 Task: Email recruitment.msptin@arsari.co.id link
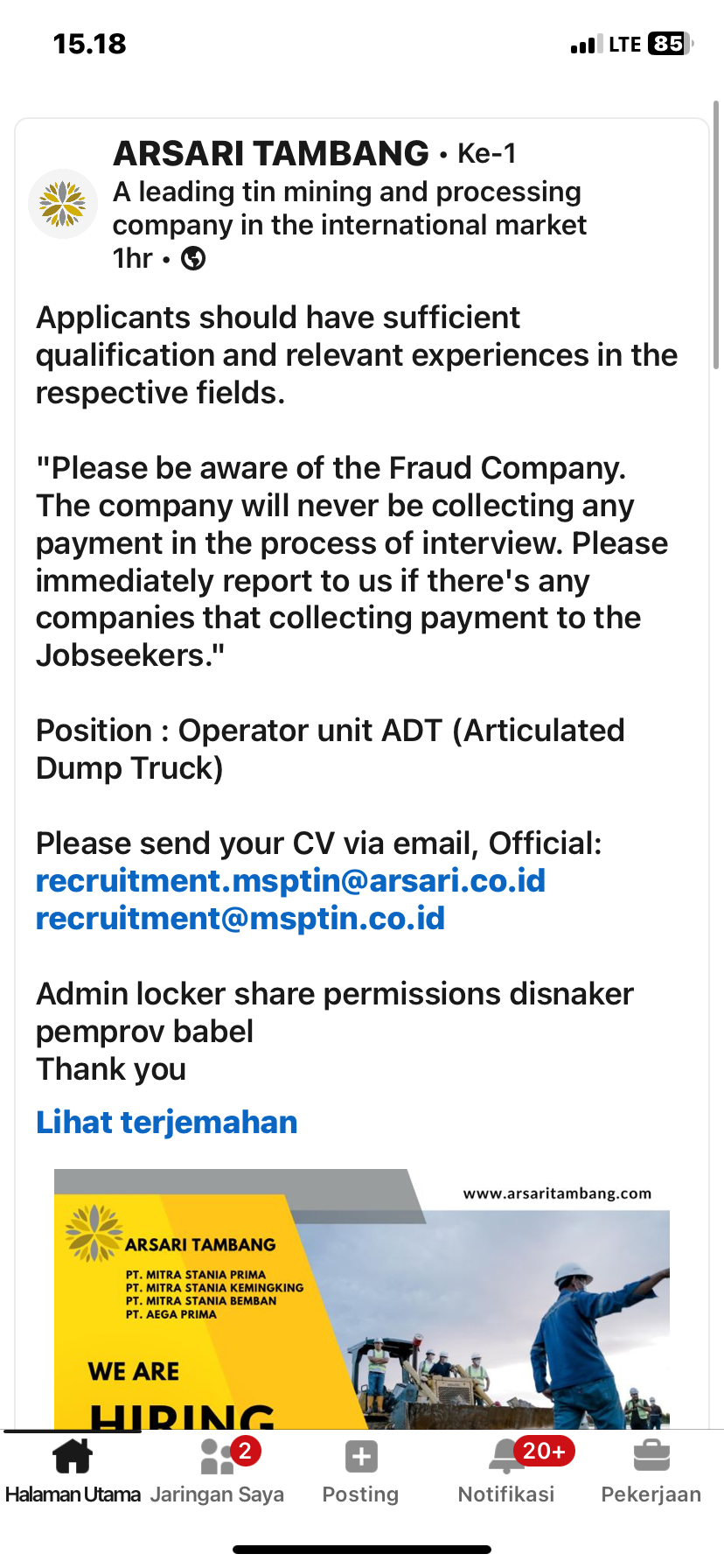point(290,881)
